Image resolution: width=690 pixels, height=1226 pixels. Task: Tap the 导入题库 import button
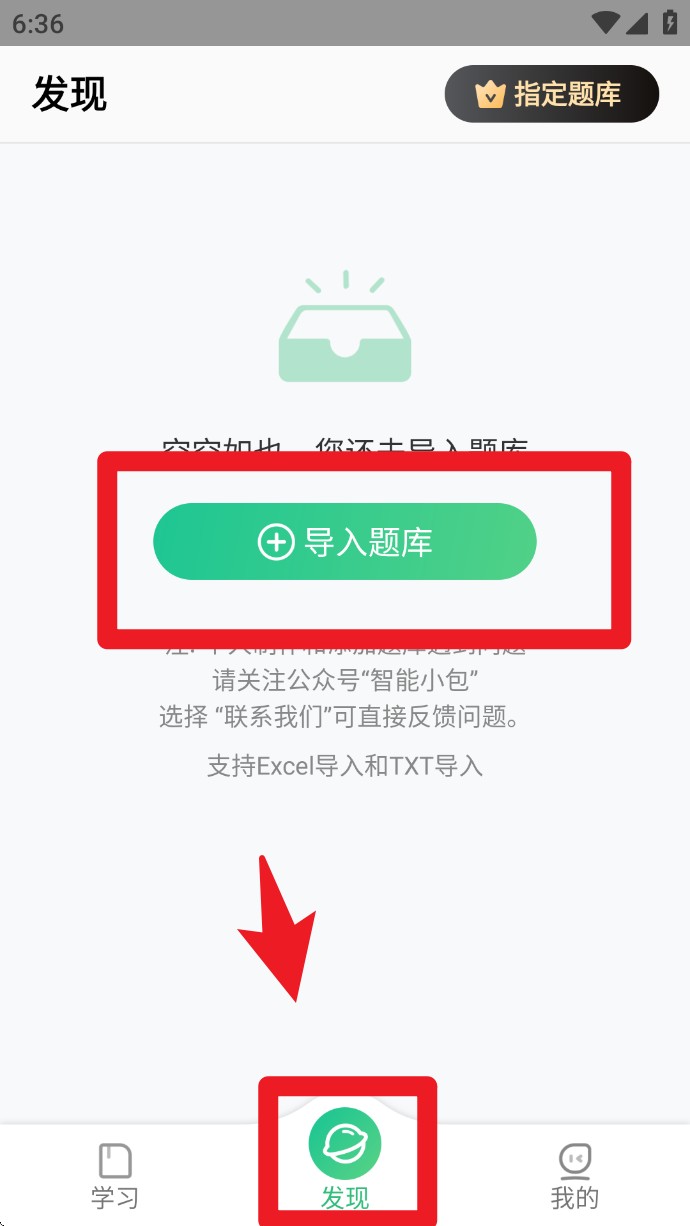click(345, 542)
